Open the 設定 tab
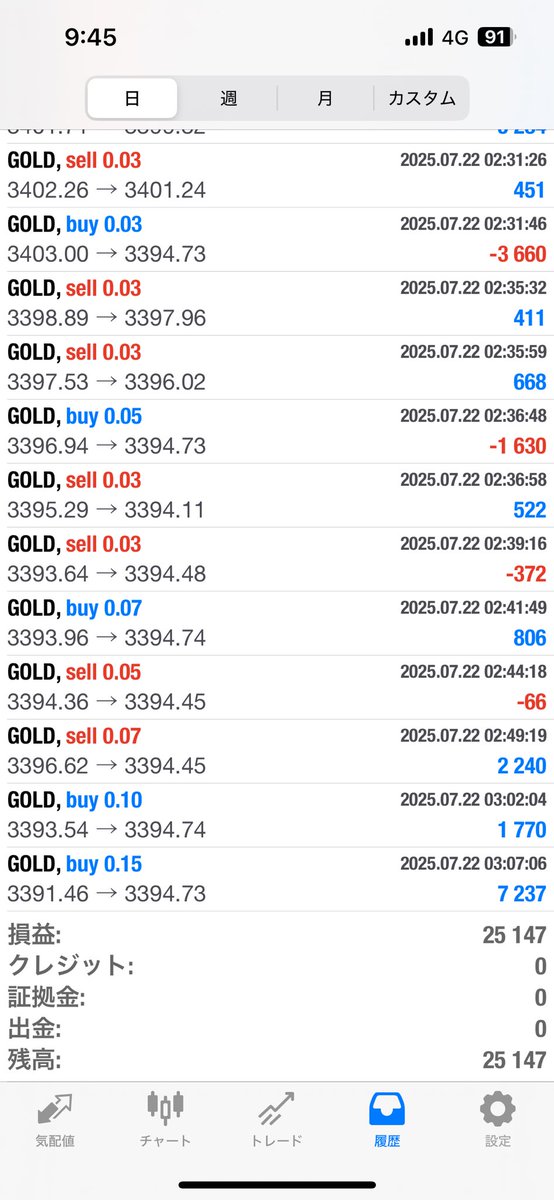 click(x=498, y=1118)
